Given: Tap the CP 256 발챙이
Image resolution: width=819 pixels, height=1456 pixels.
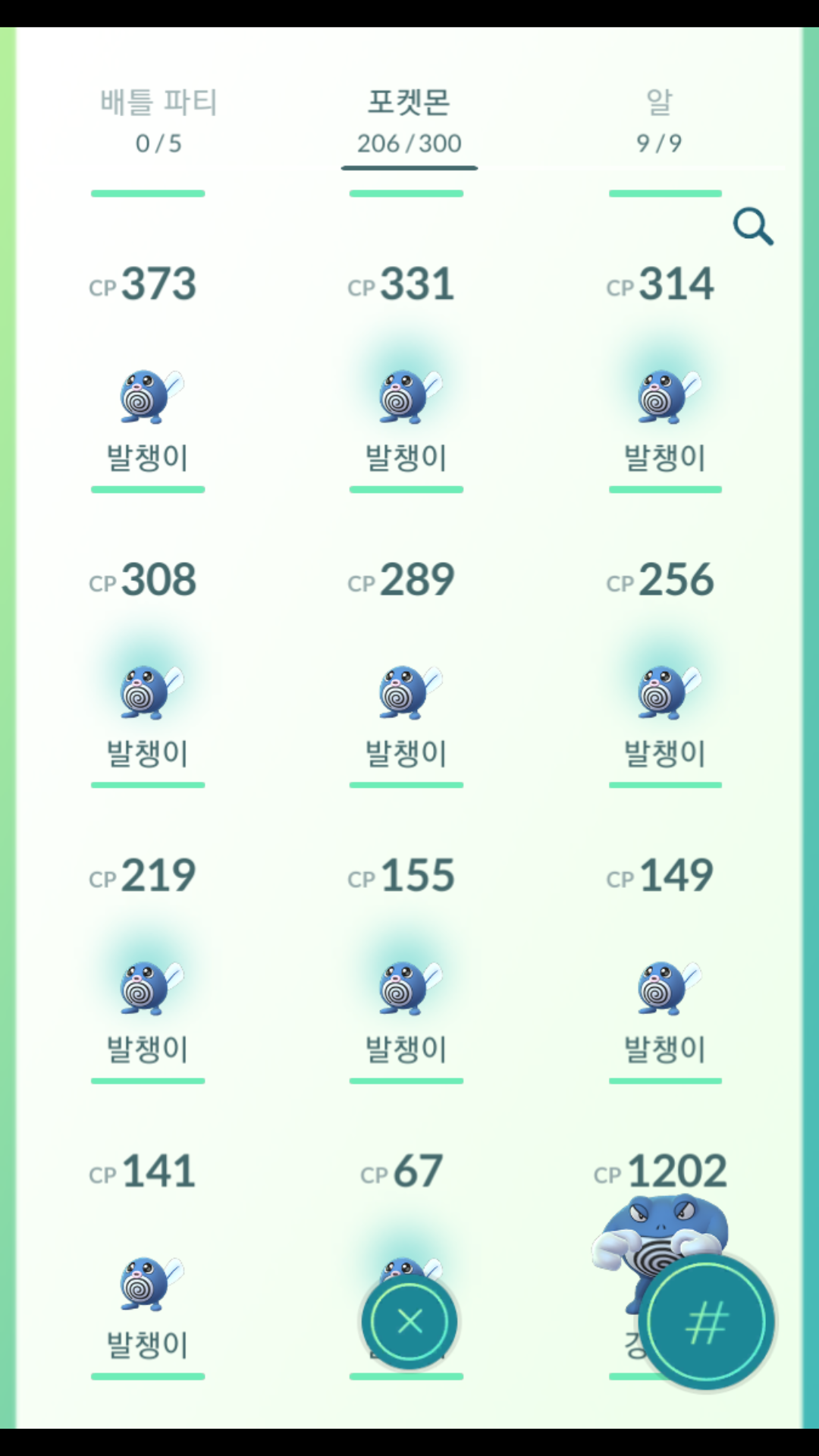Looking at the screenshot, I should click(665, 692).
